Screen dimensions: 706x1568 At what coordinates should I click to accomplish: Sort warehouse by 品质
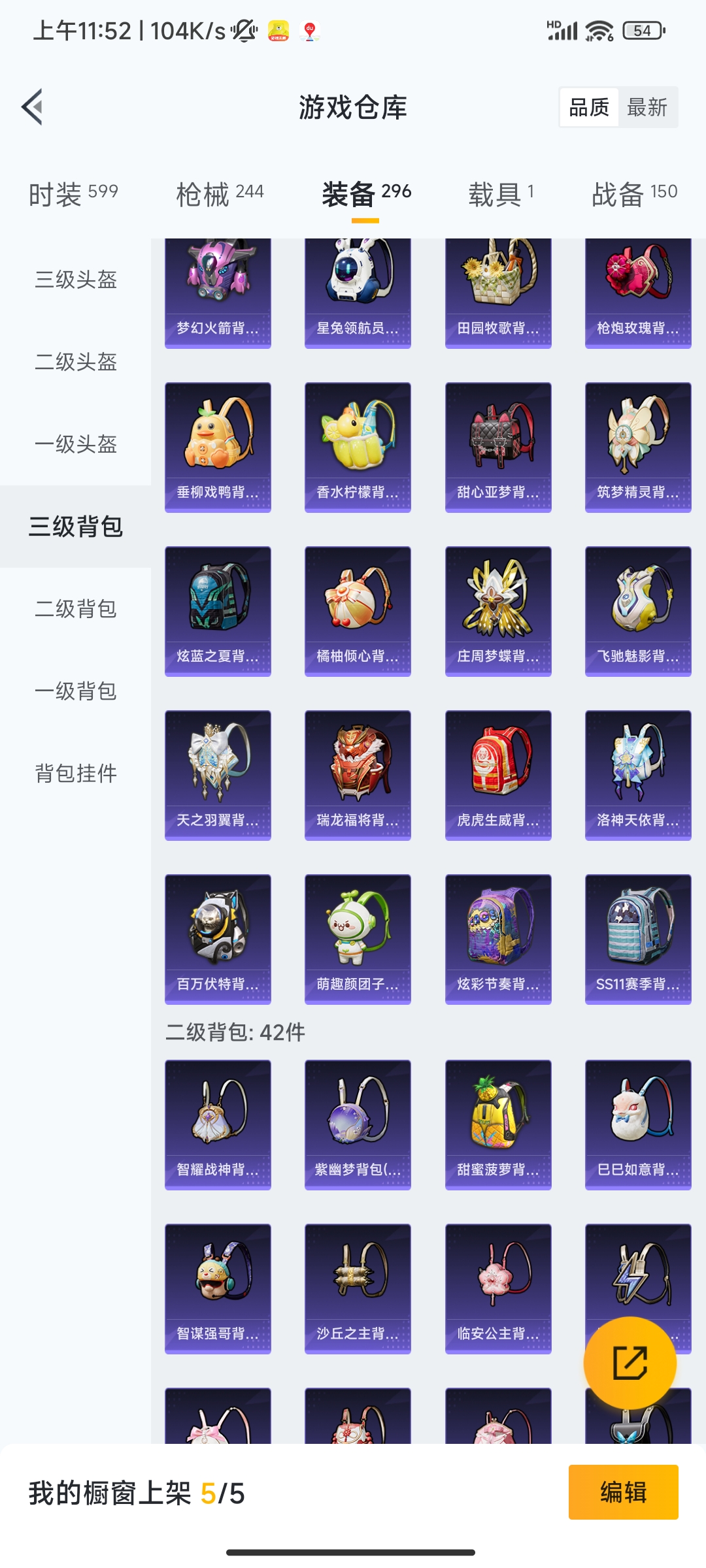tap(589, 107)
